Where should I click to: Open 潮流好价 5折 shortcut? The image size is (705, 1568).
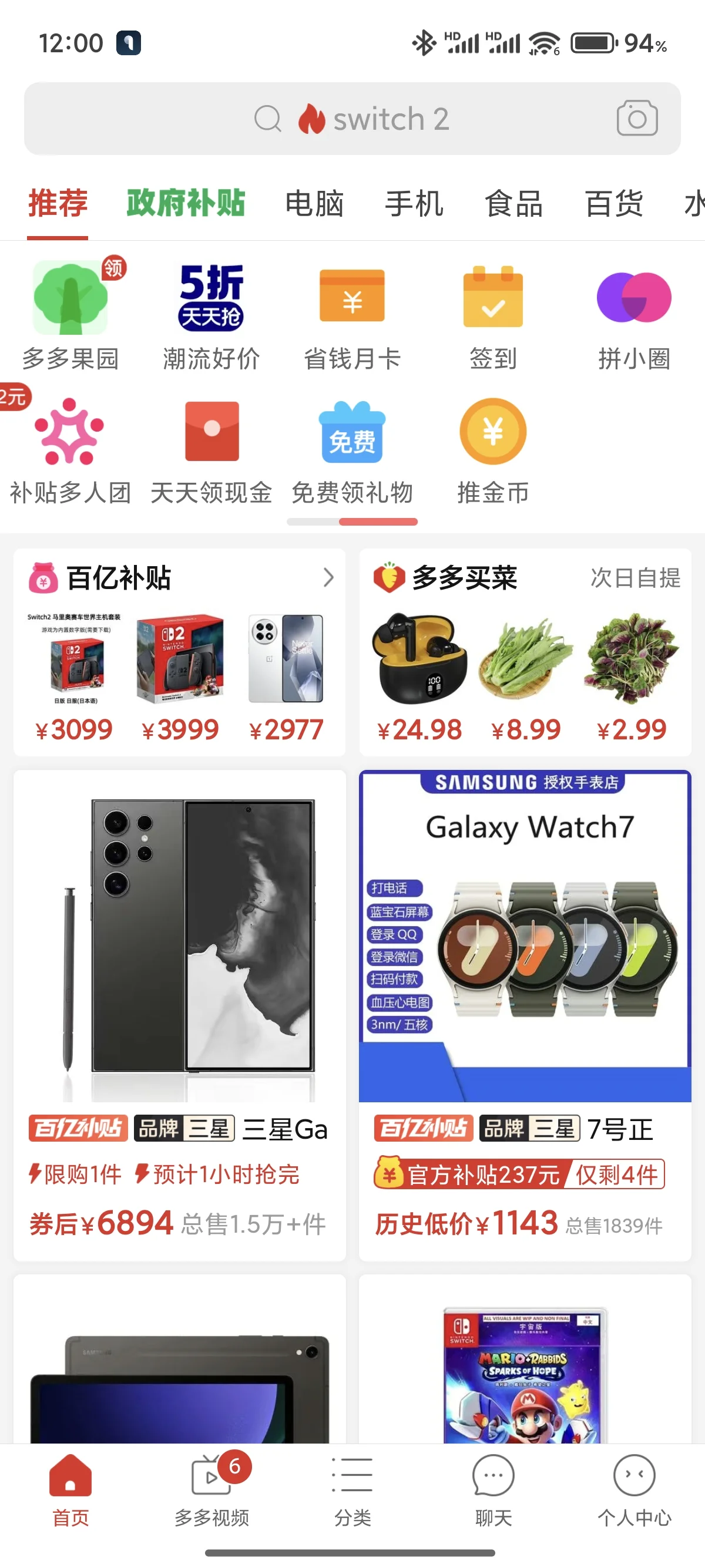(x=211, y=315)
